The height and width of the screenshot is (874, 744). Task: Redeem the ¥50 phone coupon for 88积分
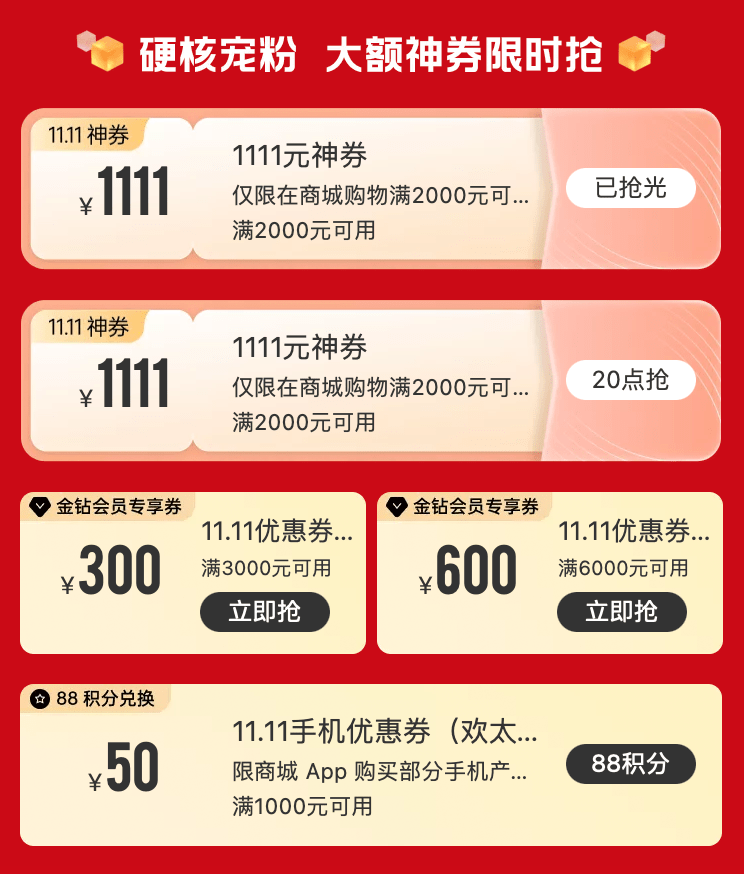(630, 764)
